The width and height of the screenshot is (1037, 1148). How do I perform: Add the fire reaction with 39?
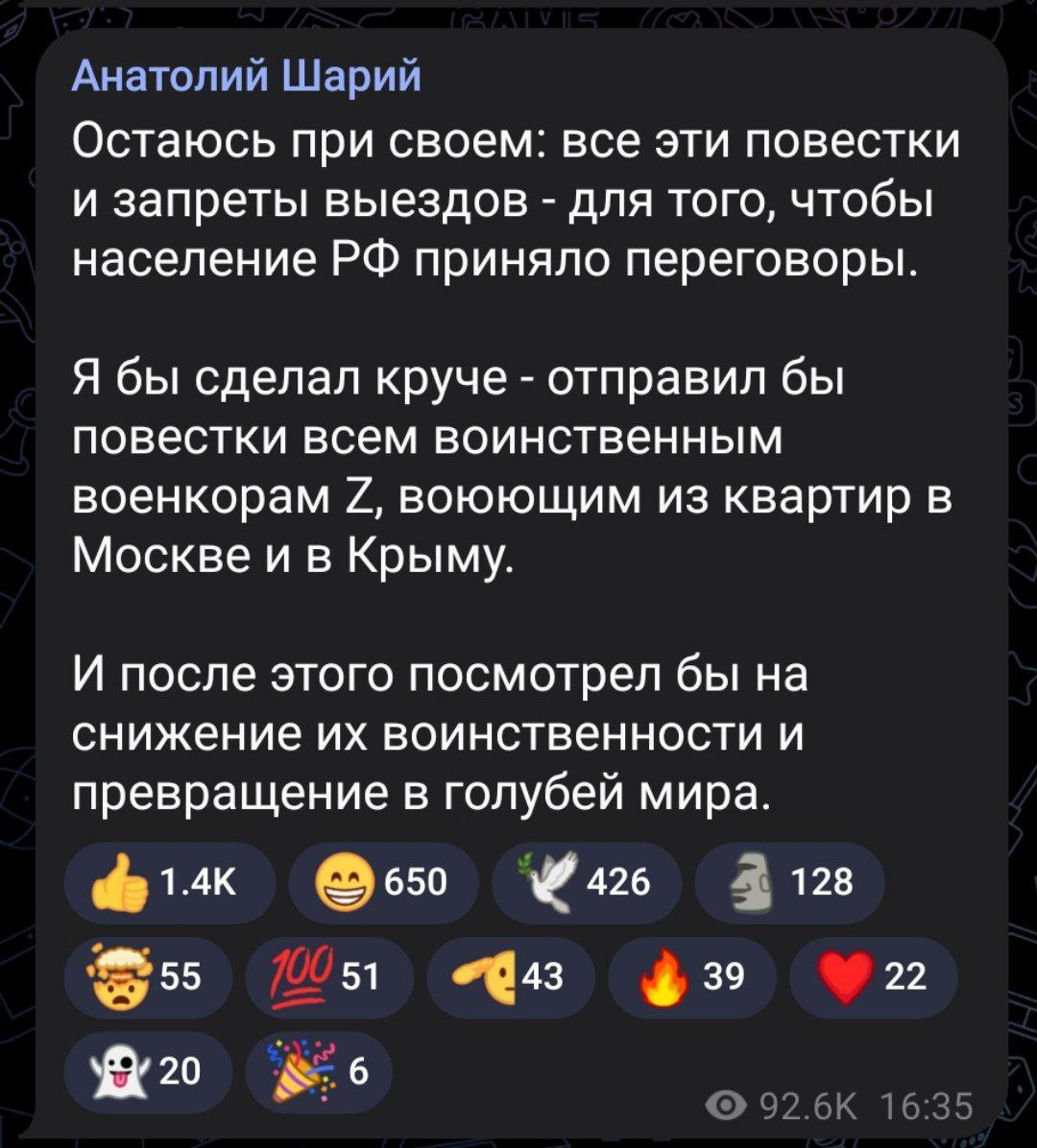(691, 977)
